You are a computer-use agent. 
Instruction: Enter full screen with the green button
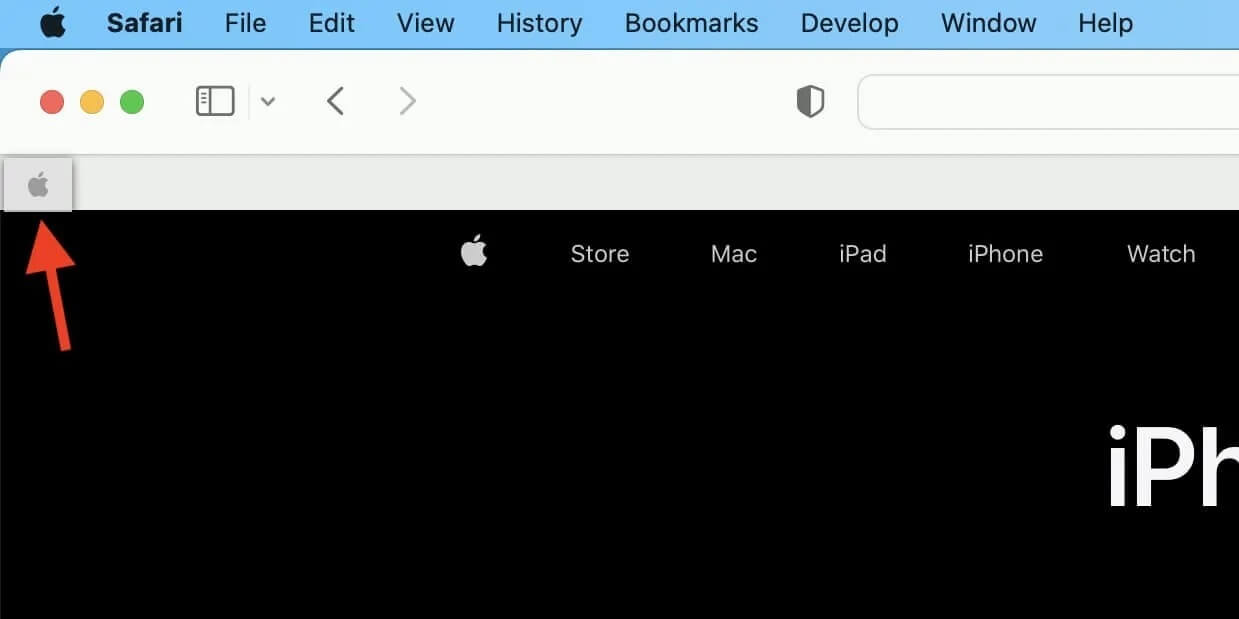[x=132, y=102]
